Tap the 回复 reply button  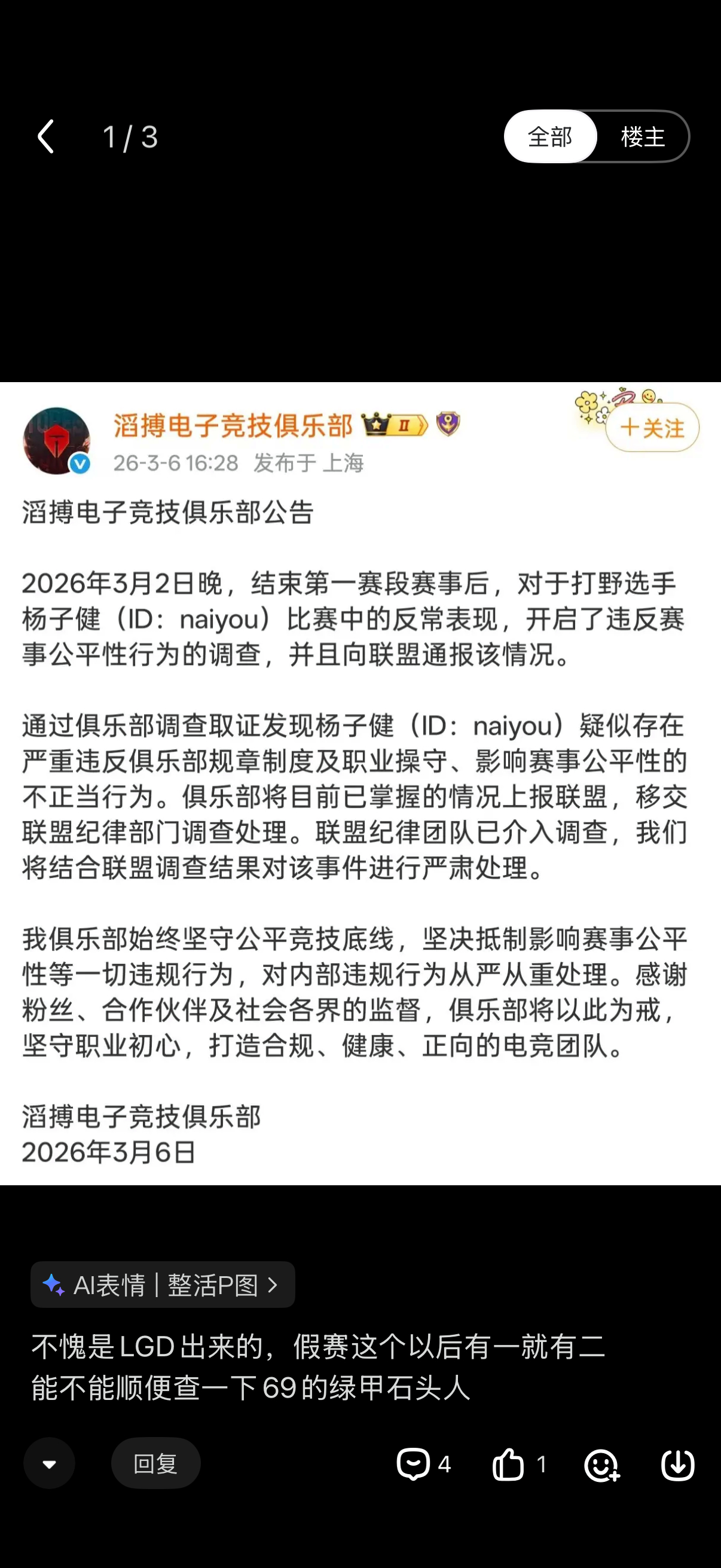pyautogui.click(x=156, y=1463)
